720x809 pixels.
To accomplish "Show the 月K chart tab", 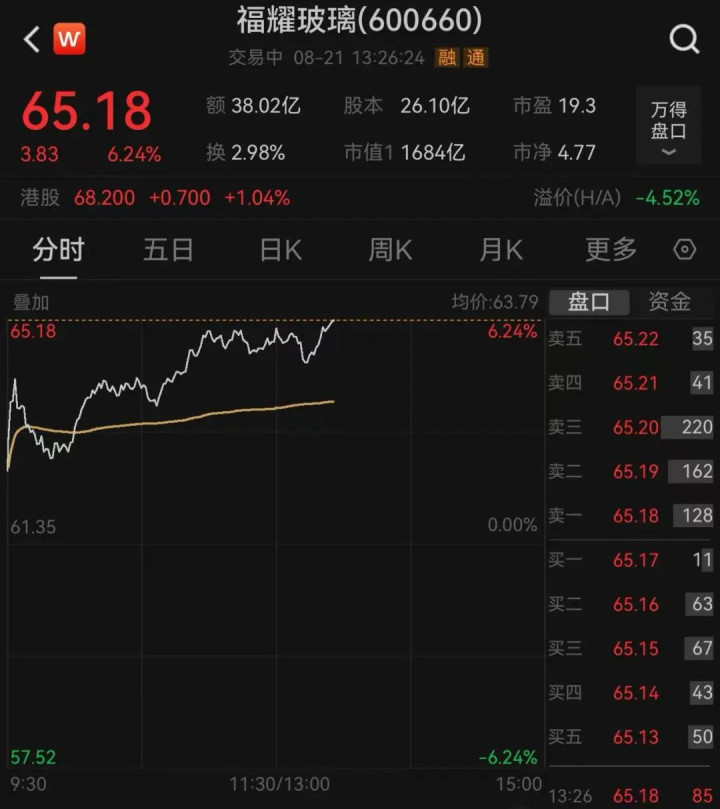I will click(x=501, y=249).
